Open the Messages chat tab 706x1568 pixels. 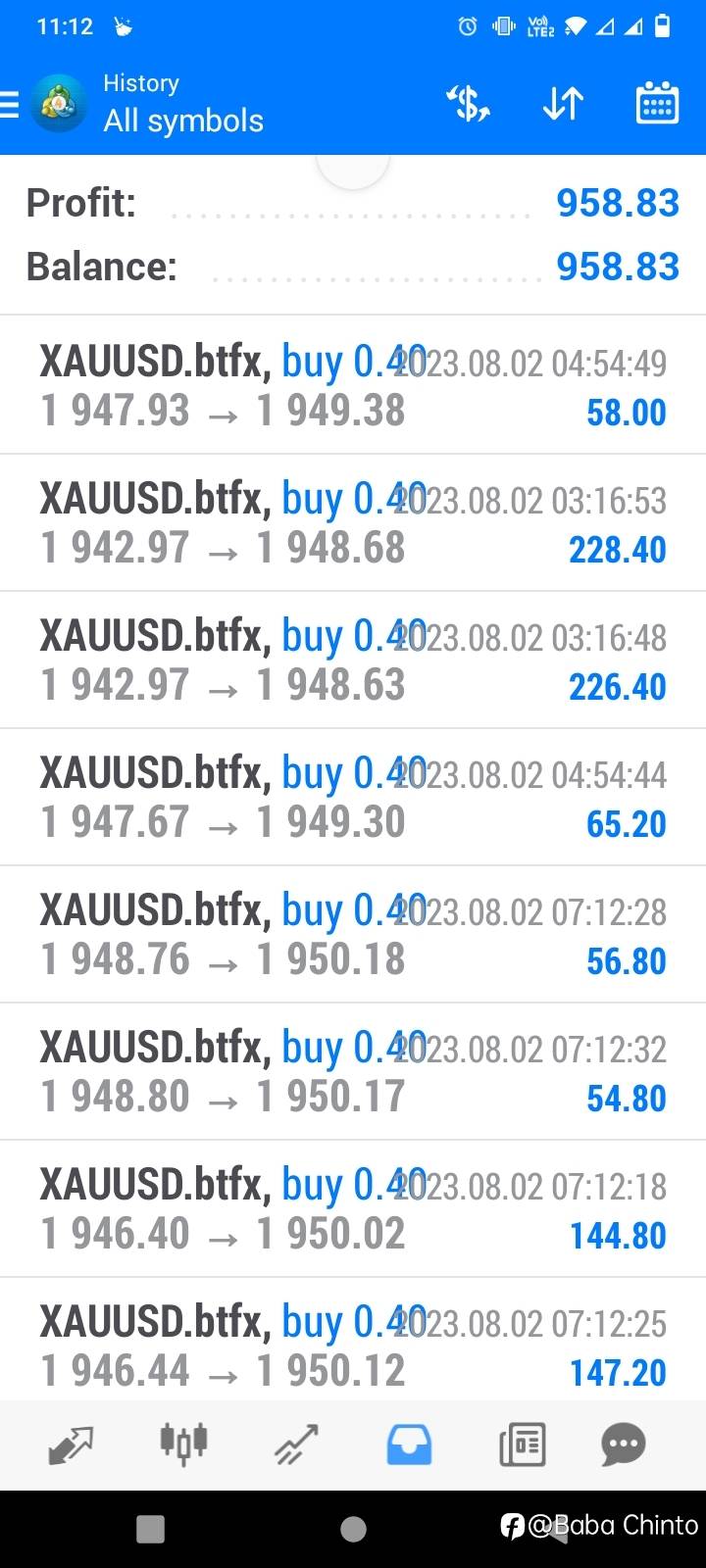point(624,1444)
